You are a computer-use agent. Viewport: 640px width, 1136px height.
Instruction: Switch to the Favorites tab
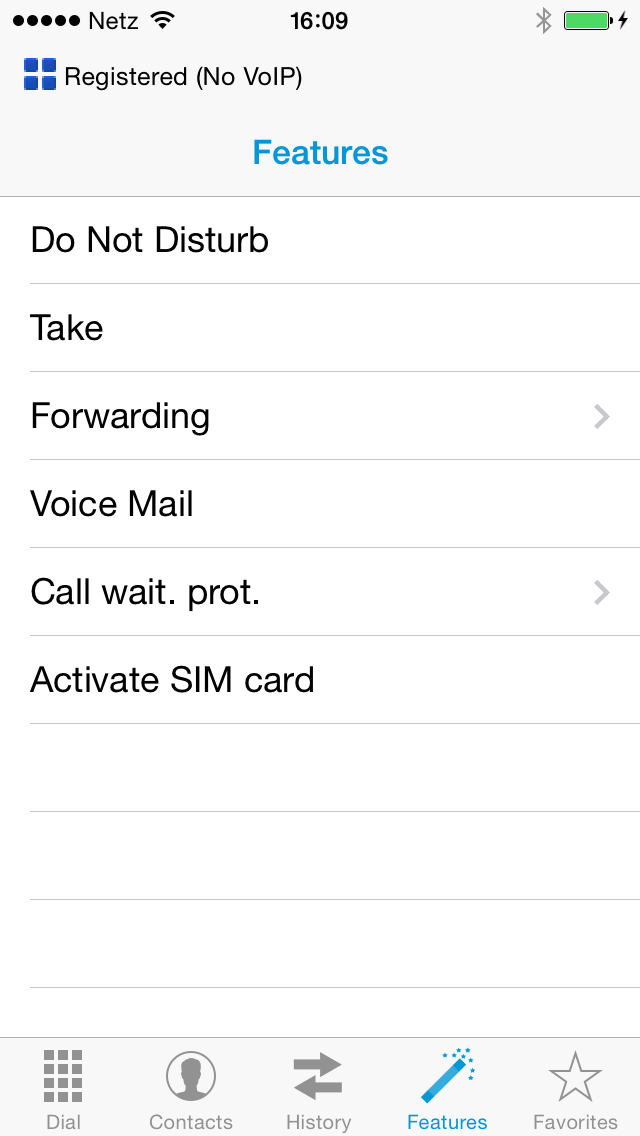(575, 1088)
